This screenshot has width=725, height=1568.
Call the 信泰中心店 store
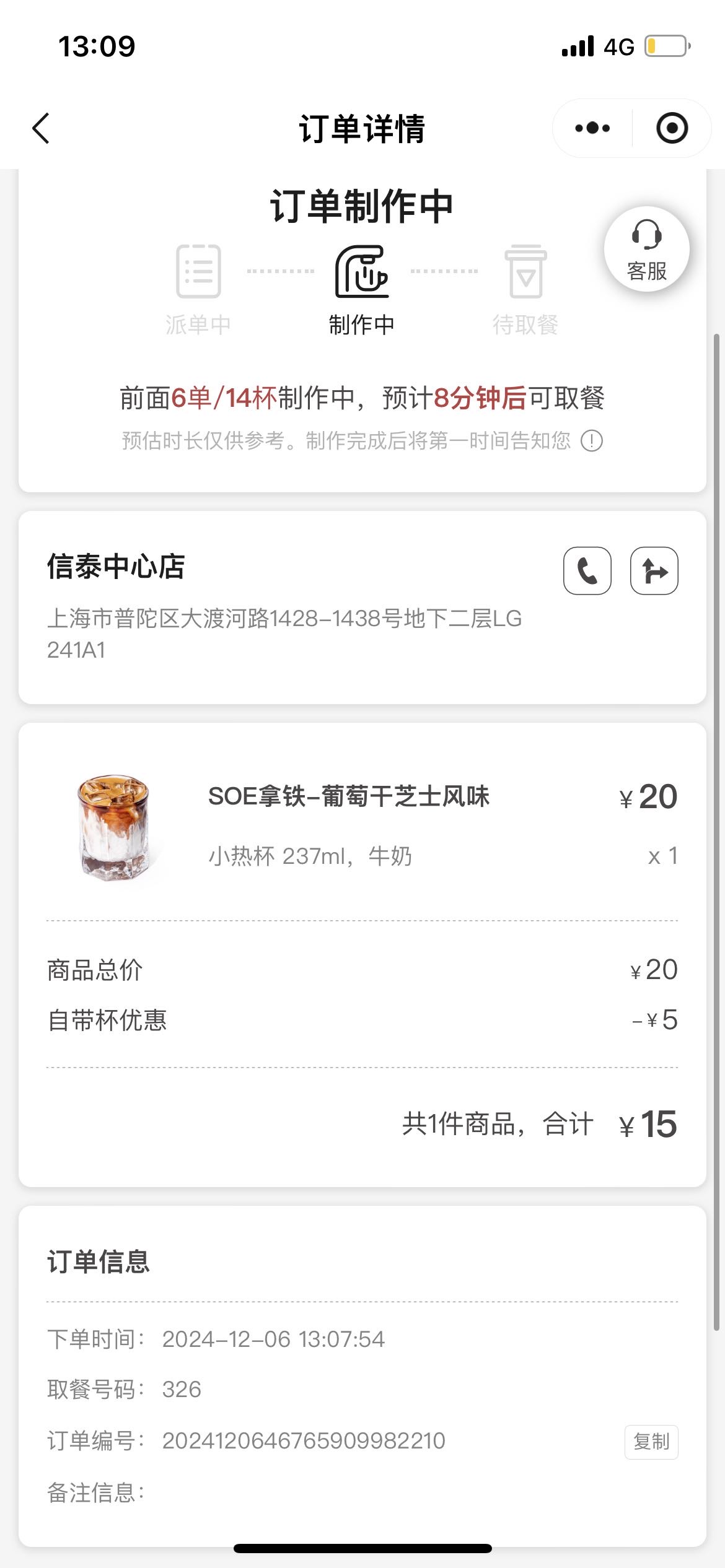[587, 570]
